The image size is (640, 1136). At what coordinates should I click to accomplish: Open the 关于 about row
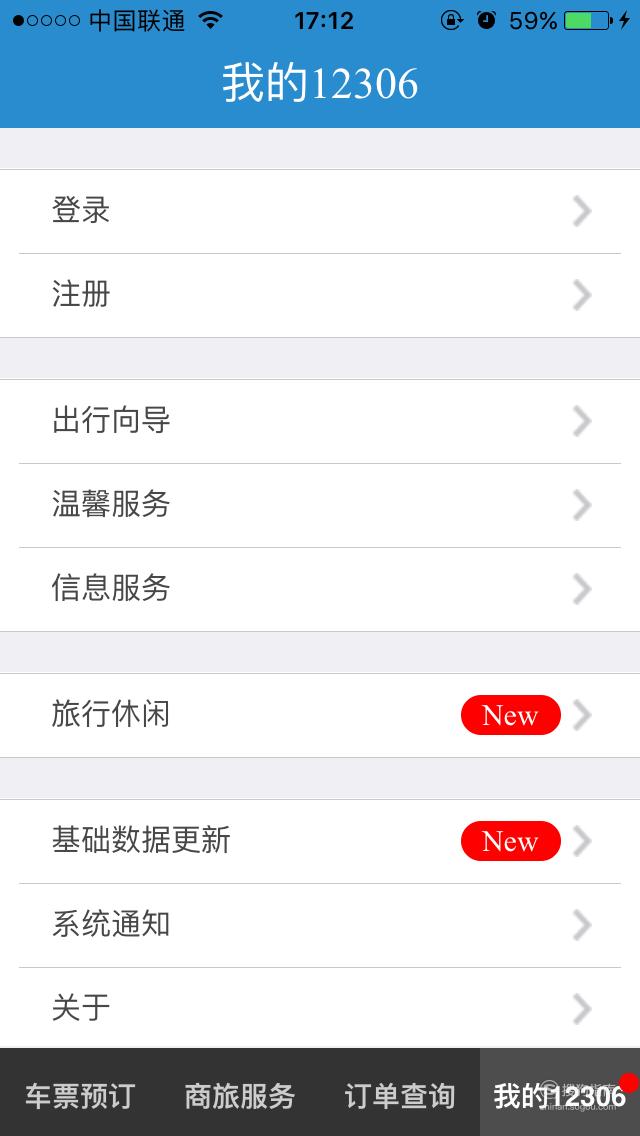click(x=320, y=1008)
